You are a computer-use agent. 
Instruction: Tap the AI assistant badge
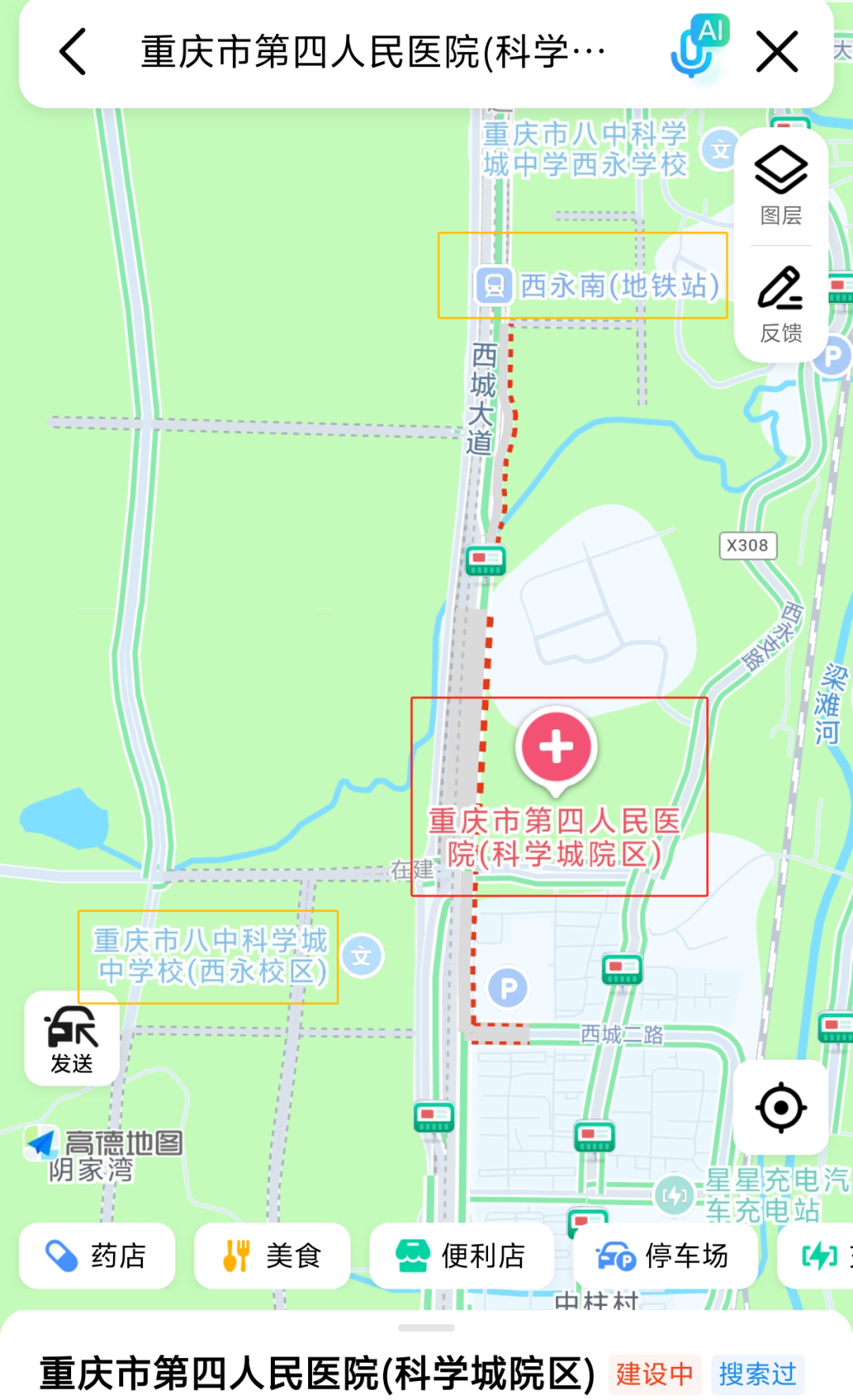[712, 32]
